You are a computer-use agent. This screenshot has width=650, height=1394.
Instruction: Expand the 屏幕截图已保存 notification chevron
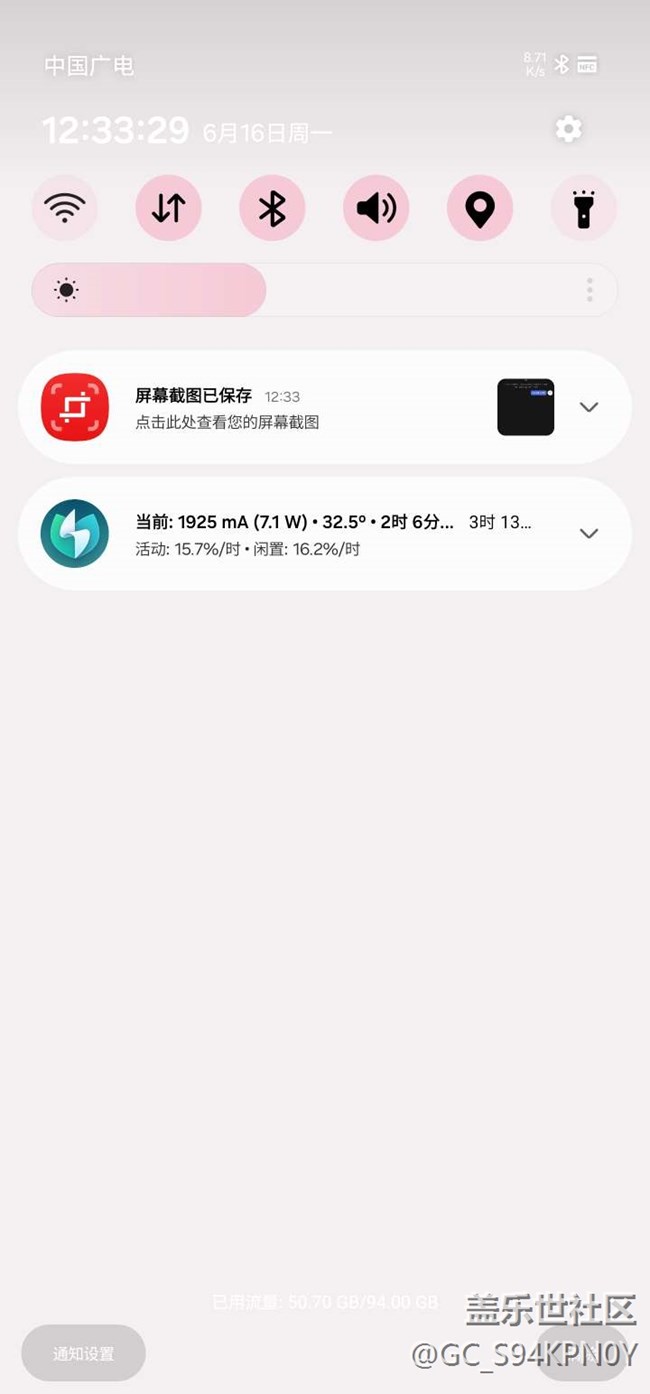[589, 407]
